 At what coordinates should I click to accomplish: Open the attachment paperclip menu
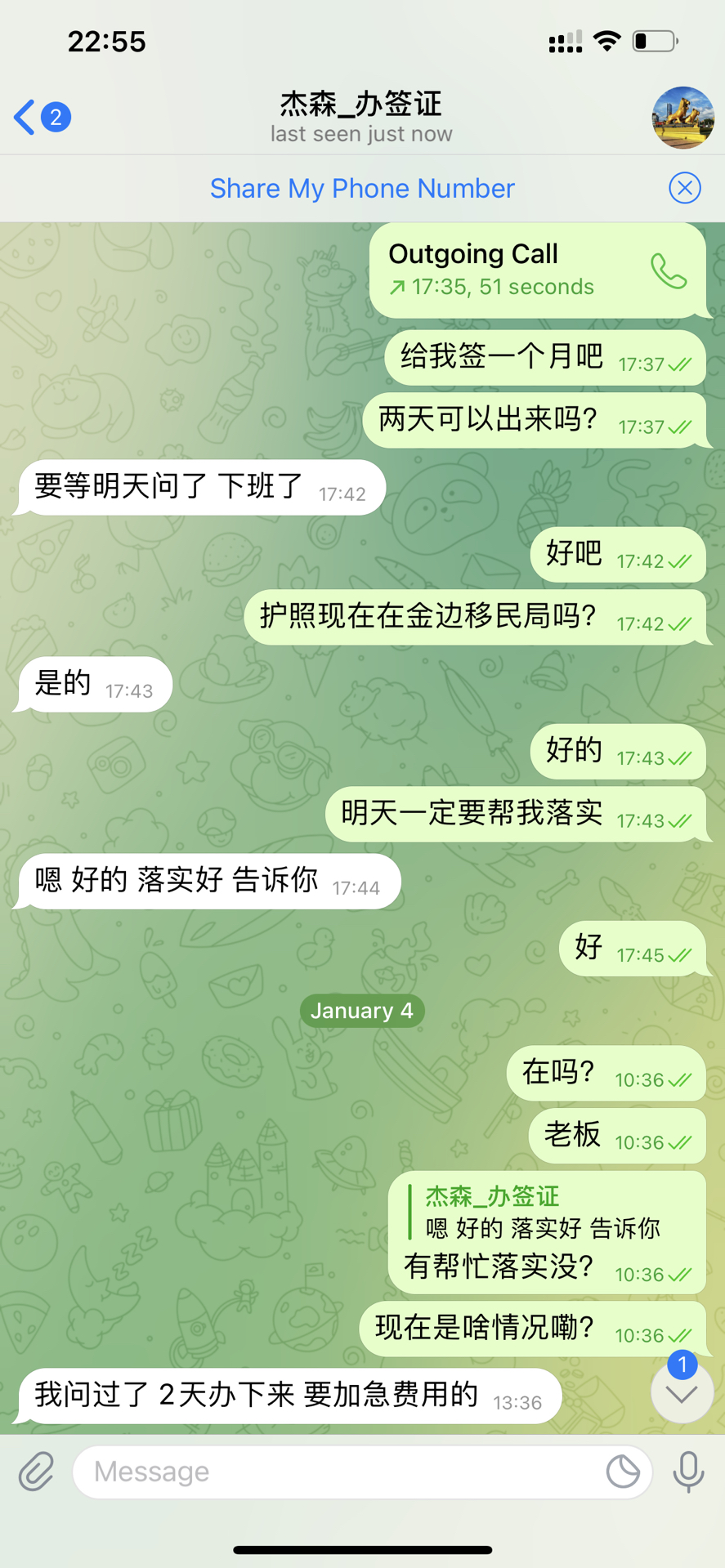pos(37,1472)
